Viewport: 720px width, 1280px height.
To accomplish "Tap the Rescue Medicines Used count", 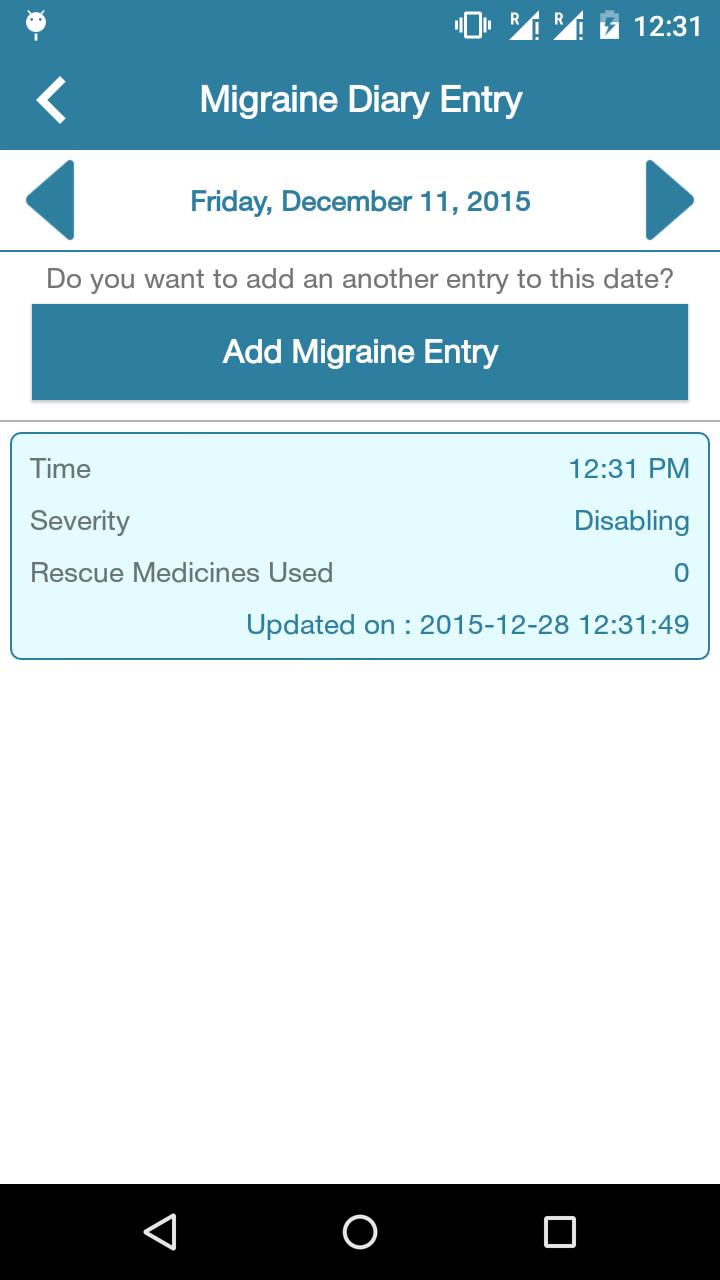I will point(360,572).
